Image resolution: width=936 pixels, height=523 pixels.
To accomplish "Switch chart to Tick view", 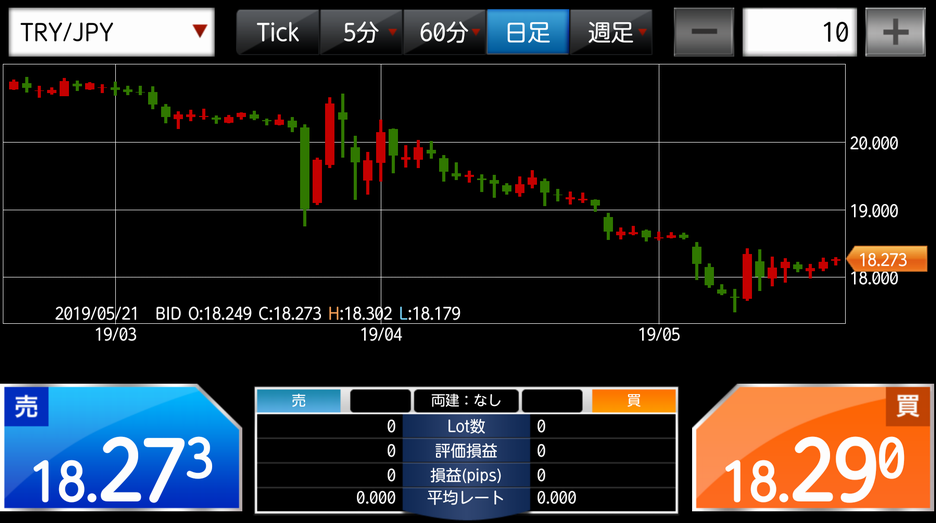I will click(277, 32).
